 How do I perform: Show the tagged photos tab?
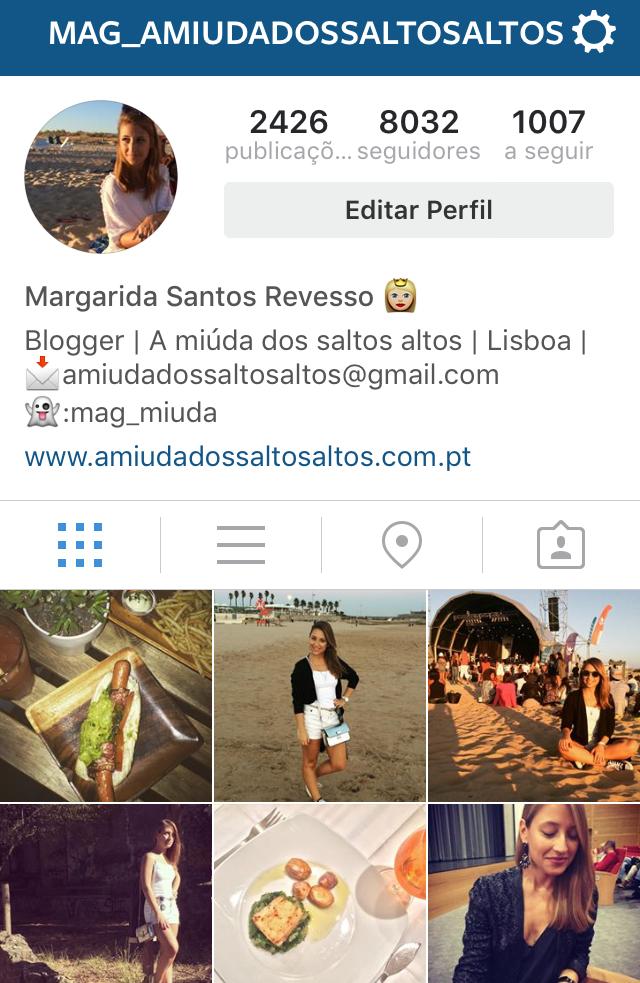[x=561, y=545]
